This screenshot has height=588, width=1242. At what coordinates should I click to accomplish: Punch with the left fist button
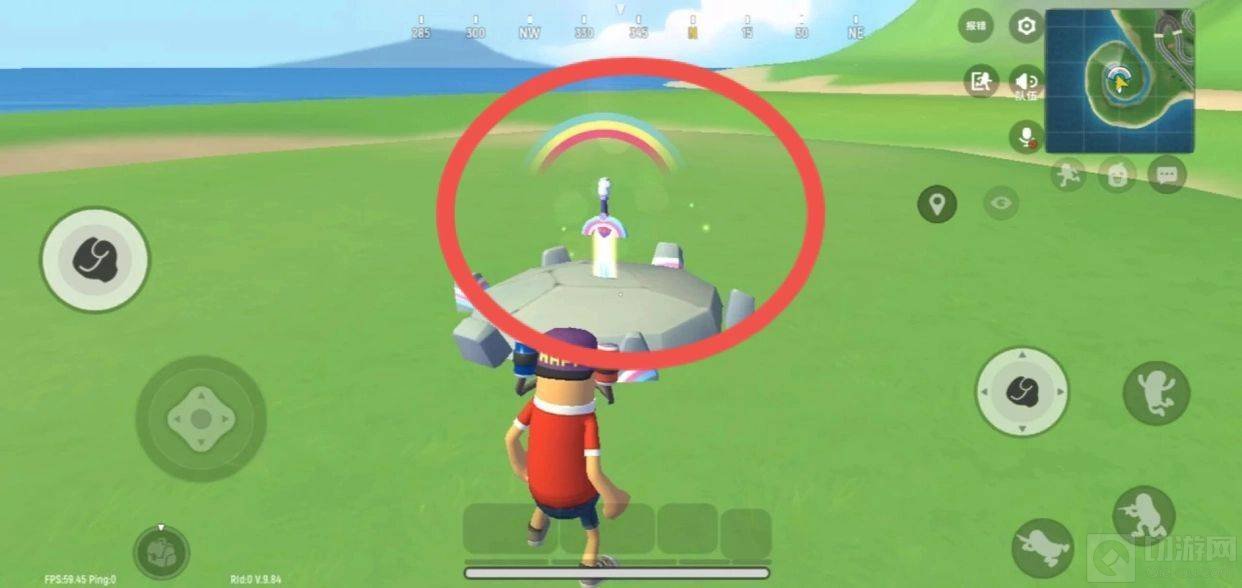[95, 260]
